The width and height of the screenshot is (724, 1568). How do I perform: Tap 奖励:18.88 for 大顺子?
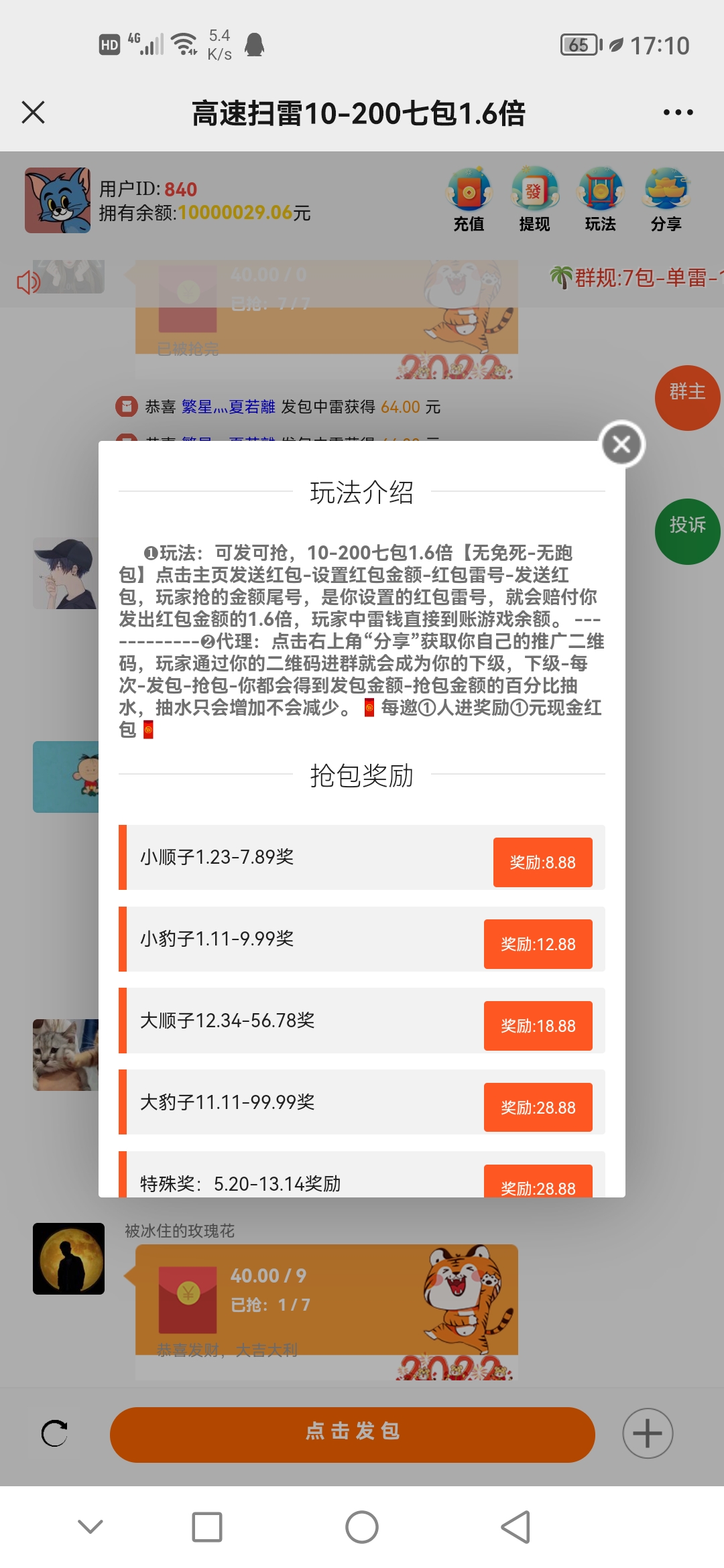tap(538, 1026)
